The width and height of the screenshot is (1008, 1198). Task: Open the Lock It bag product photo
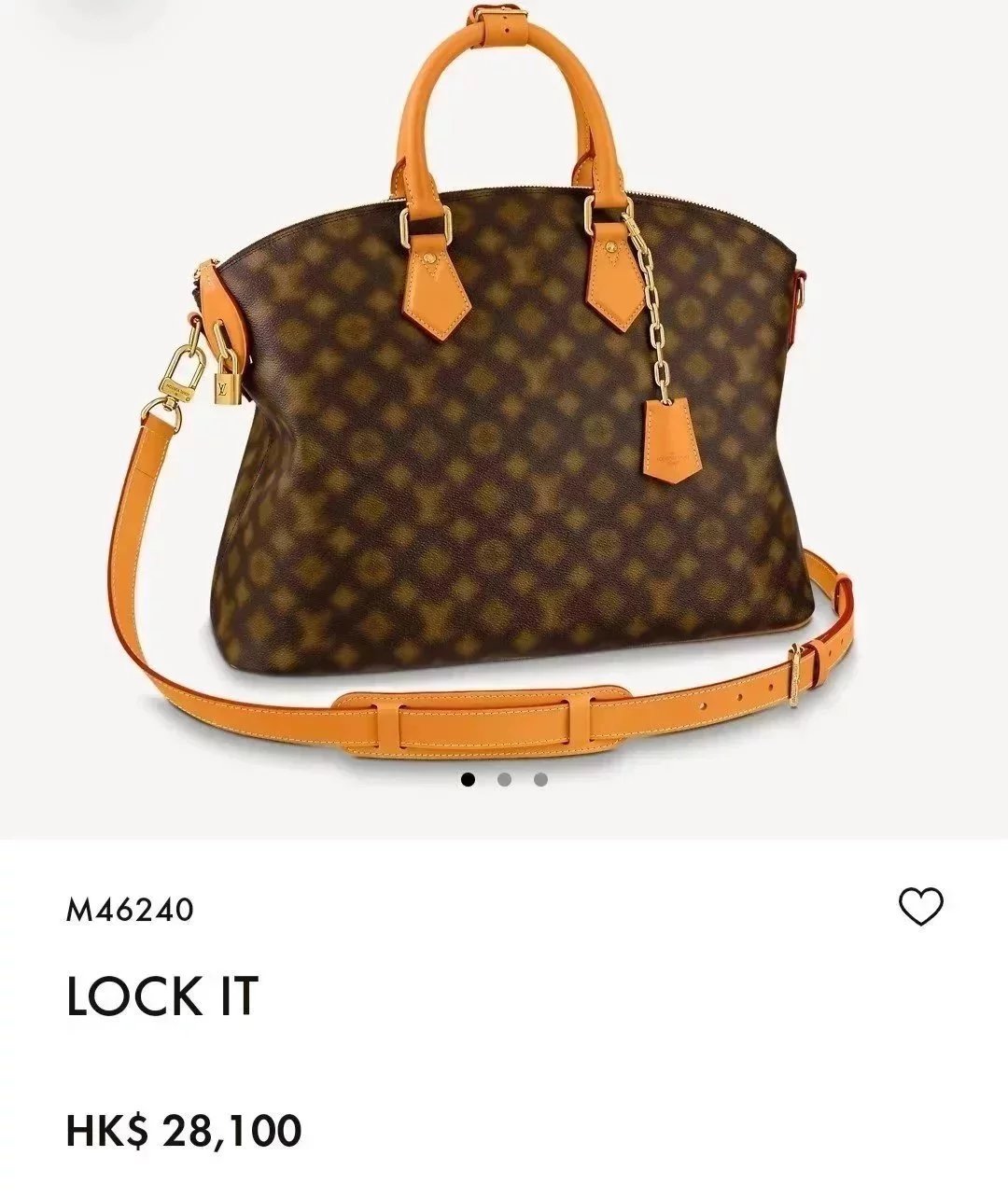[x=504, y=411]
